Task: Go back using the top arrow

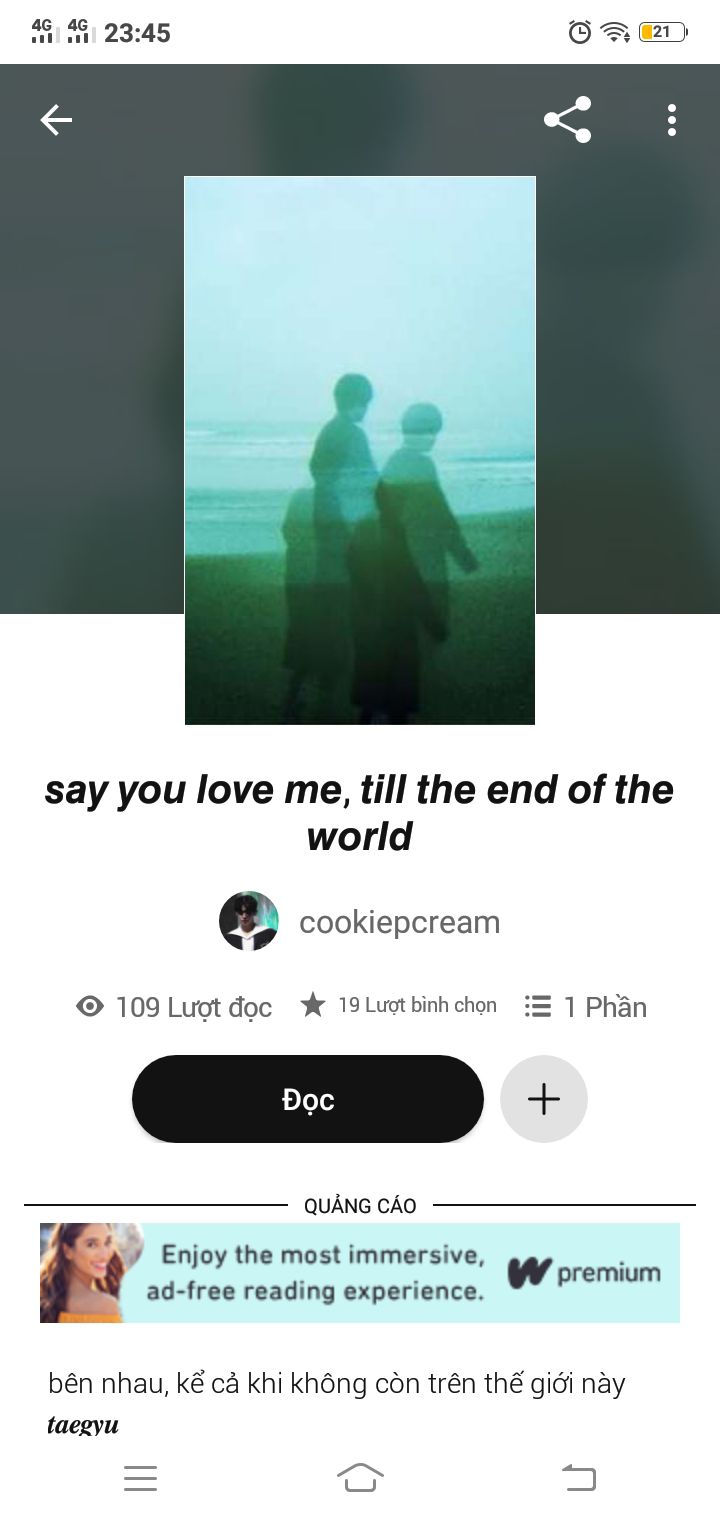Action: coord(56,121)
